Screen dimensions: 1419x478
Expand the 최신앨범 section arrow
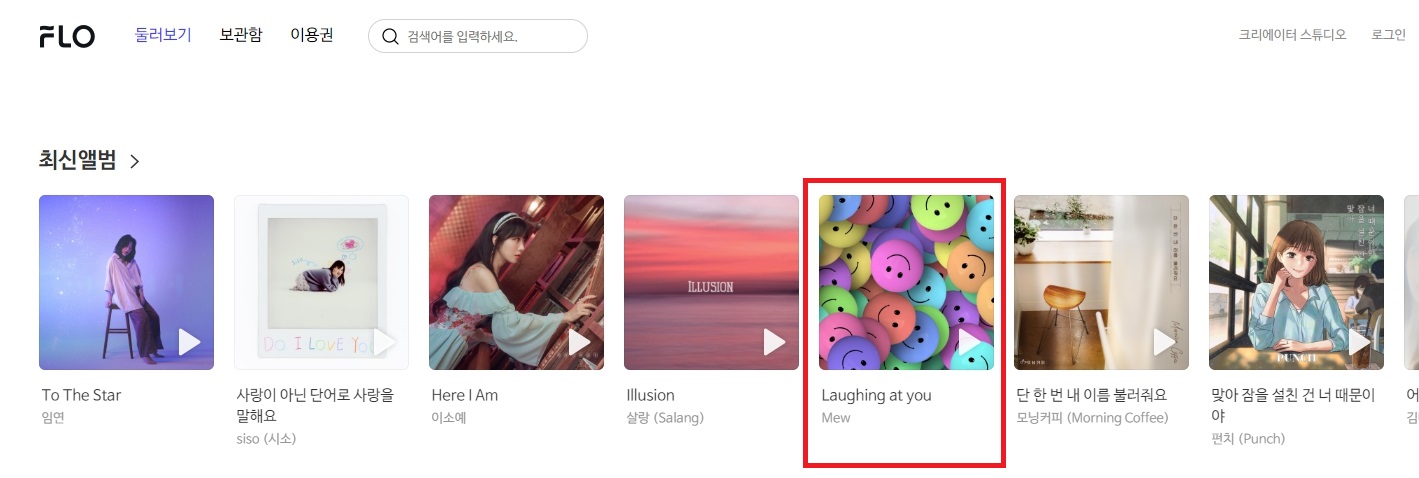click(134, 161)
